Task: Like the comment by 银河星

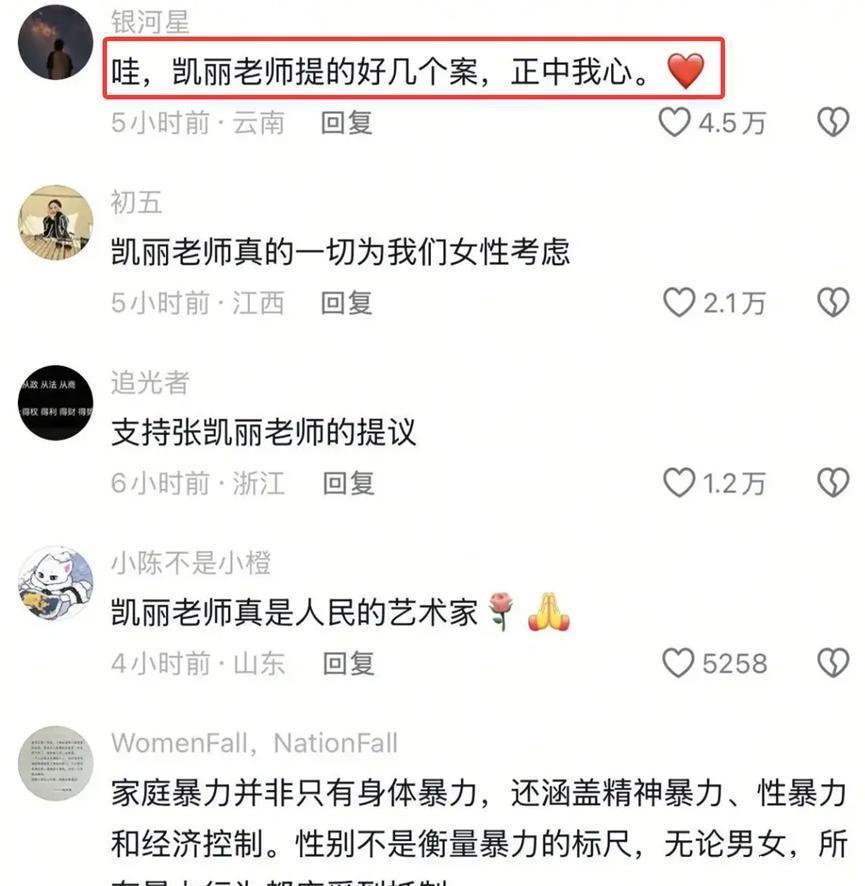Action: tap(676, 122)
